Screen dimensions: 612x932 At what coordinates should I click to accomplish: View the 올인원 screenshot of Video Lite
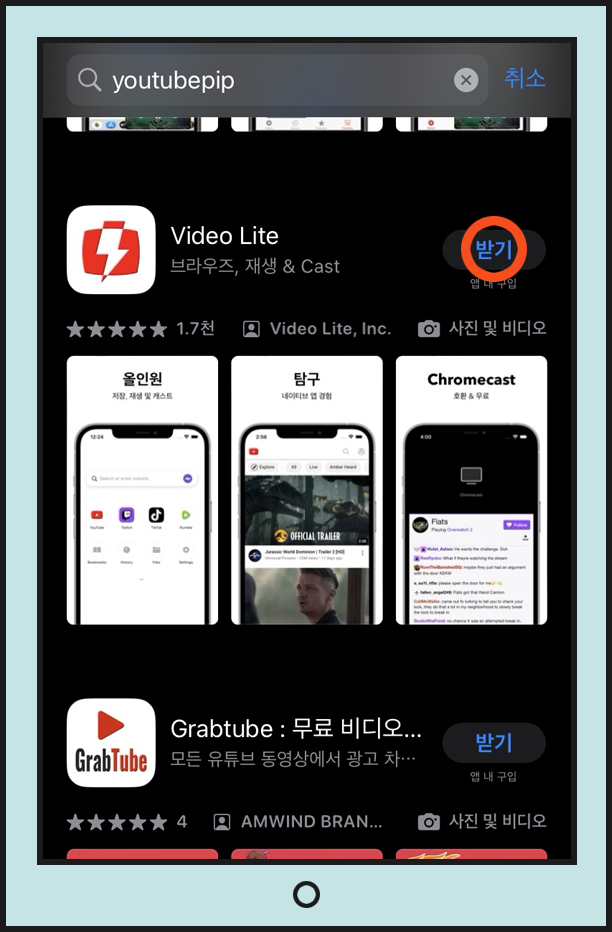[142, 490]
